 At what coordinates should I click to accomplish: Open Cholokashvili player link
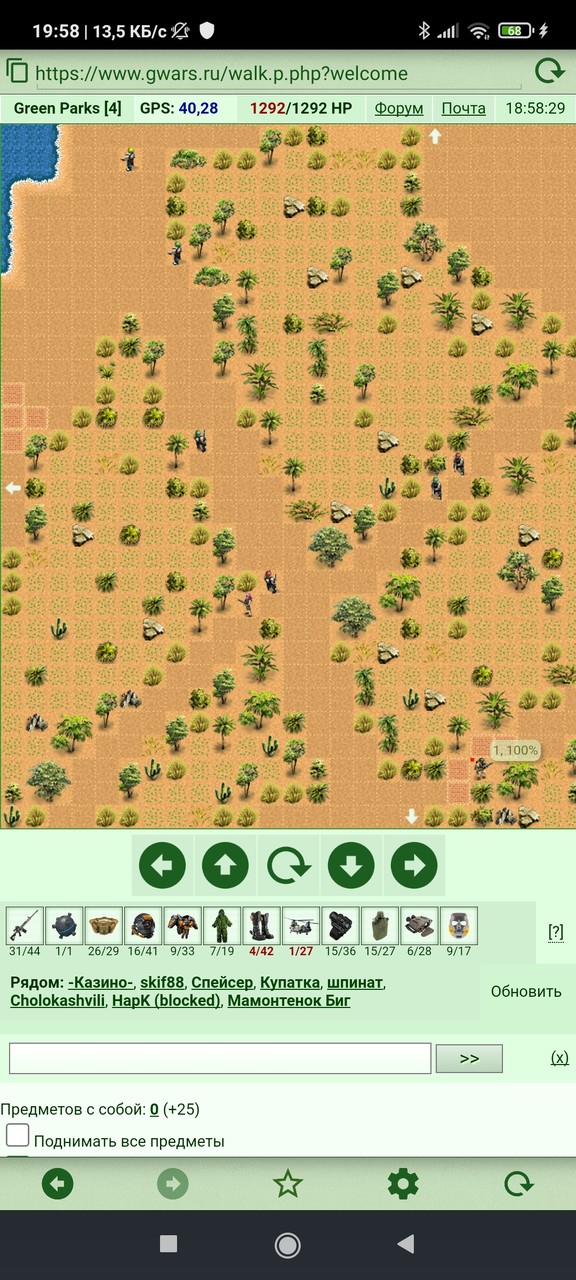click(x=57, y=1000)
